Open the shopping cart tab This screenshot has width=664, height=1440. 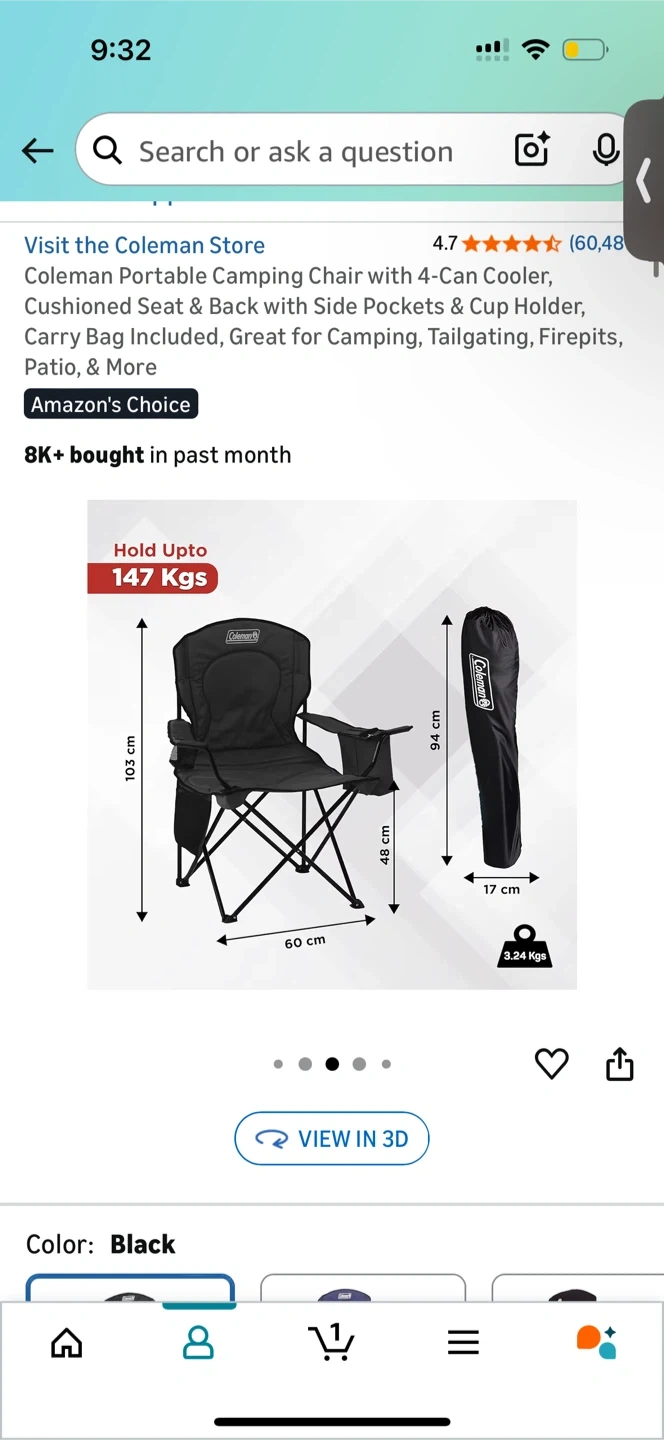tap(331, 1342)
